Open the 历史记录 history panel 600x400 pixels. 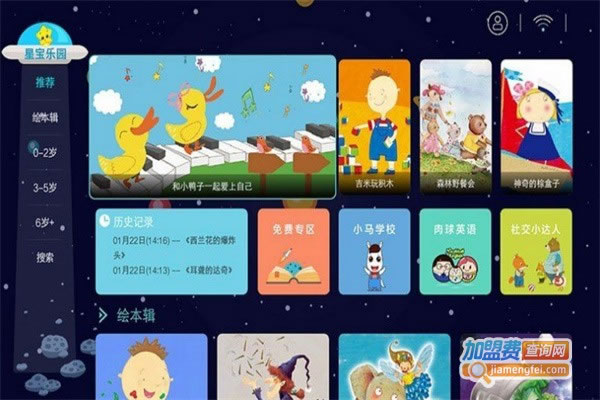(171, 251)
